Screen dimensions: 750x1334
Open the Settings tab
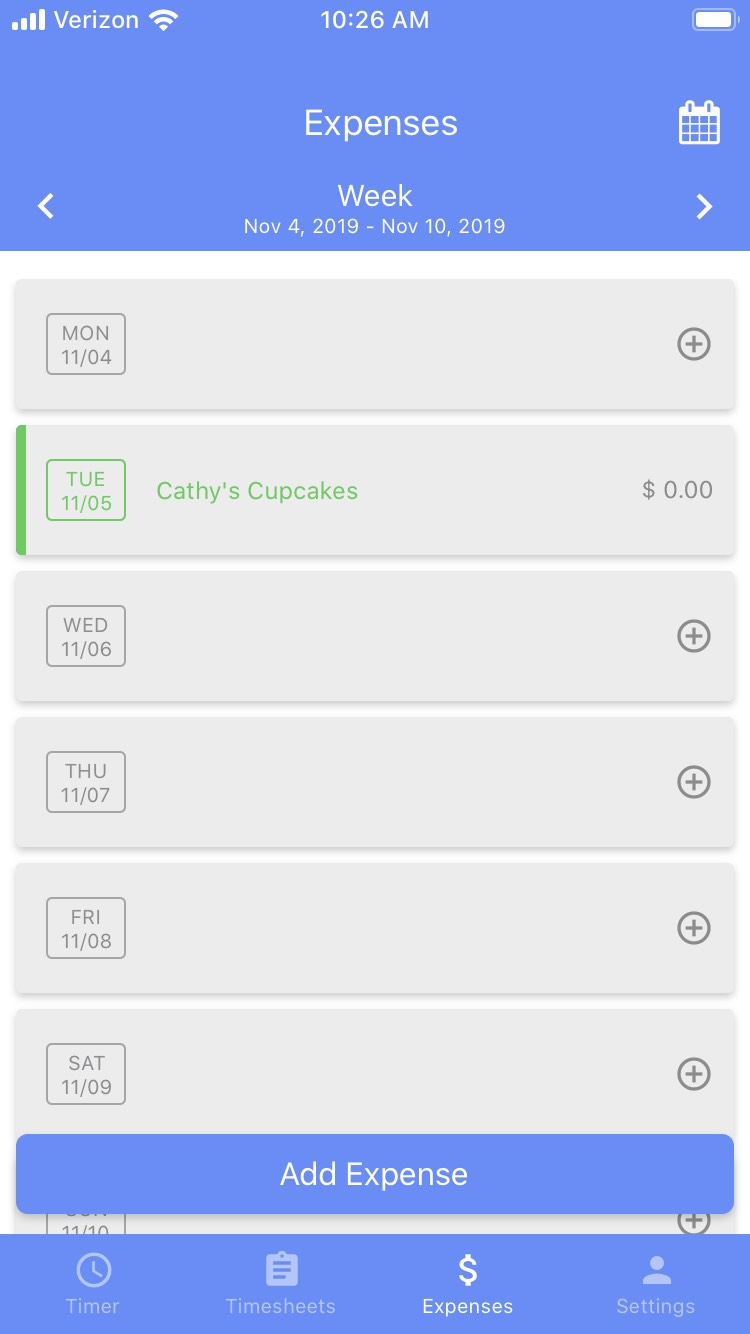[655, 1285]
